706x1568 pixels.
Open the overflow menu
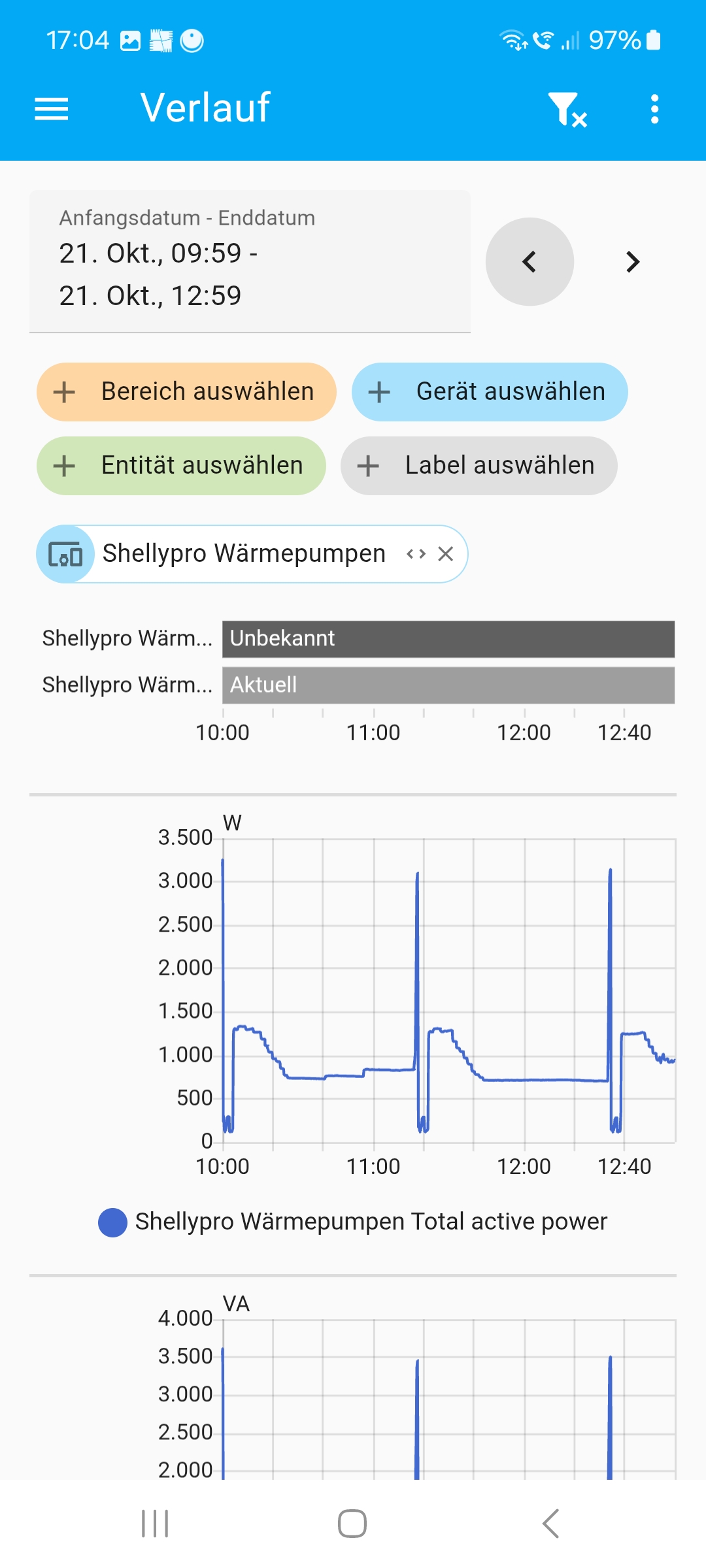(x=654, y=109)
